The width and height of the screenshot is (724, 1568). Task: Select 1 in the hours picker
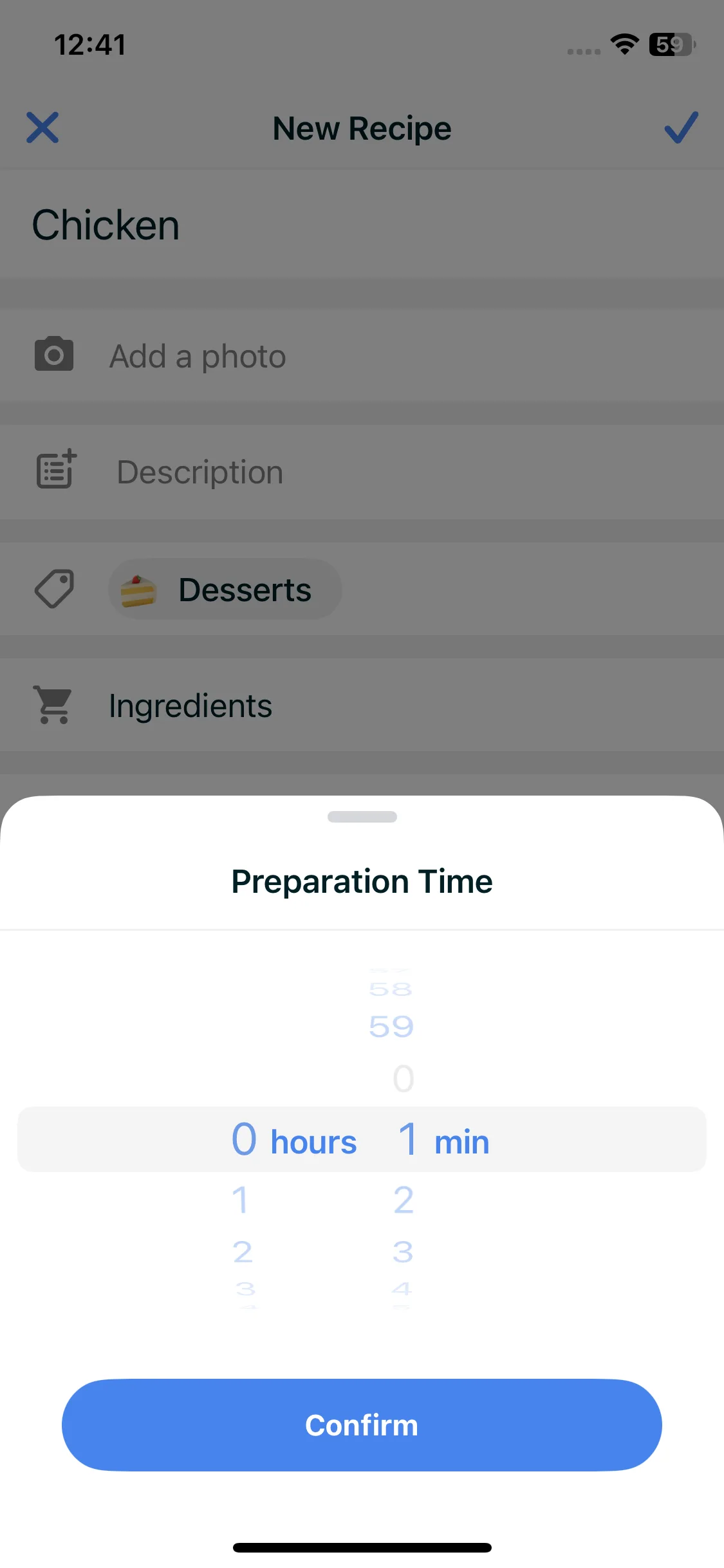241,1200
